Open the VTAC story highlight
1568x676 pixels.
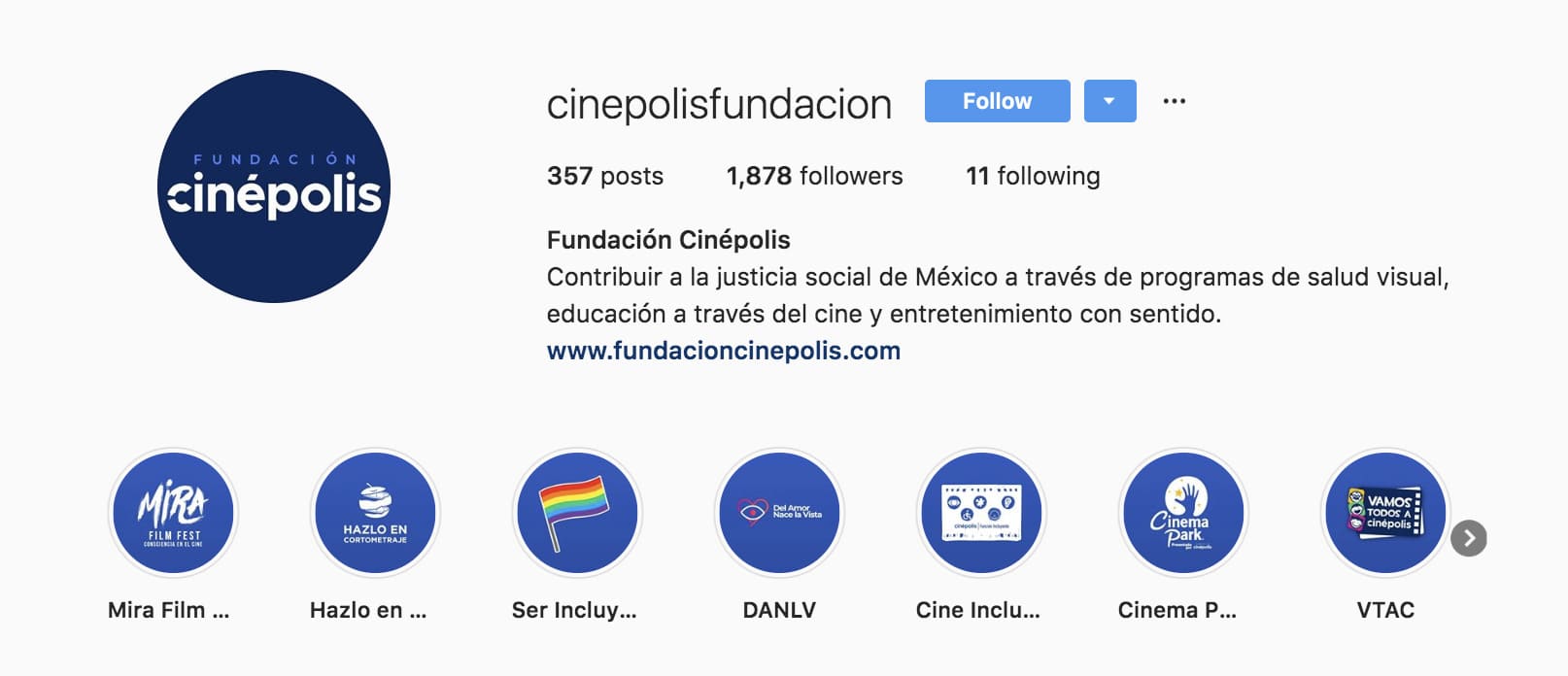pos(1385,513)
